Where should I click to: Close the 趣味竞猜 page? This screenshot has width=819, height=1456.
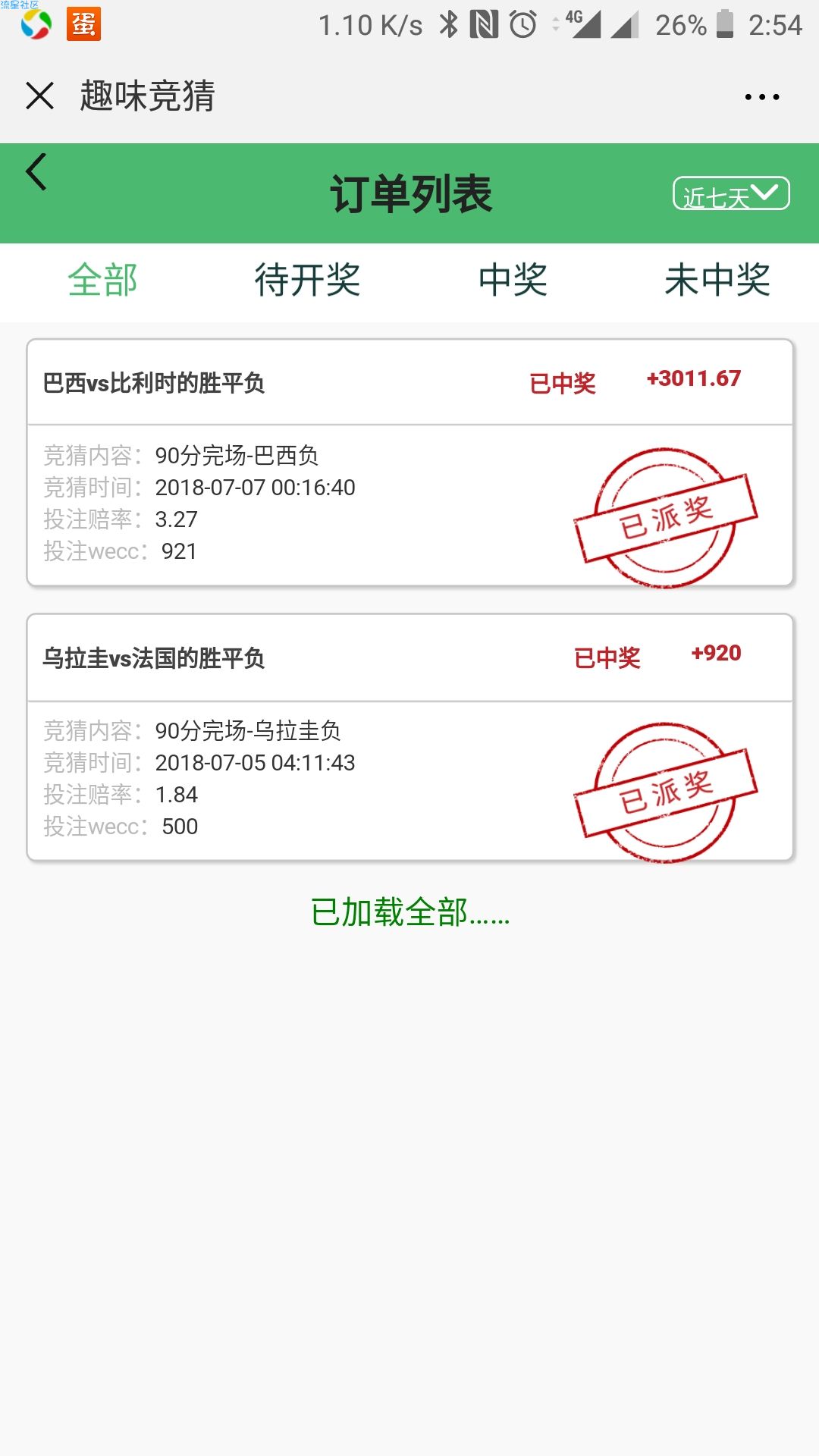[x=39, y=96]
